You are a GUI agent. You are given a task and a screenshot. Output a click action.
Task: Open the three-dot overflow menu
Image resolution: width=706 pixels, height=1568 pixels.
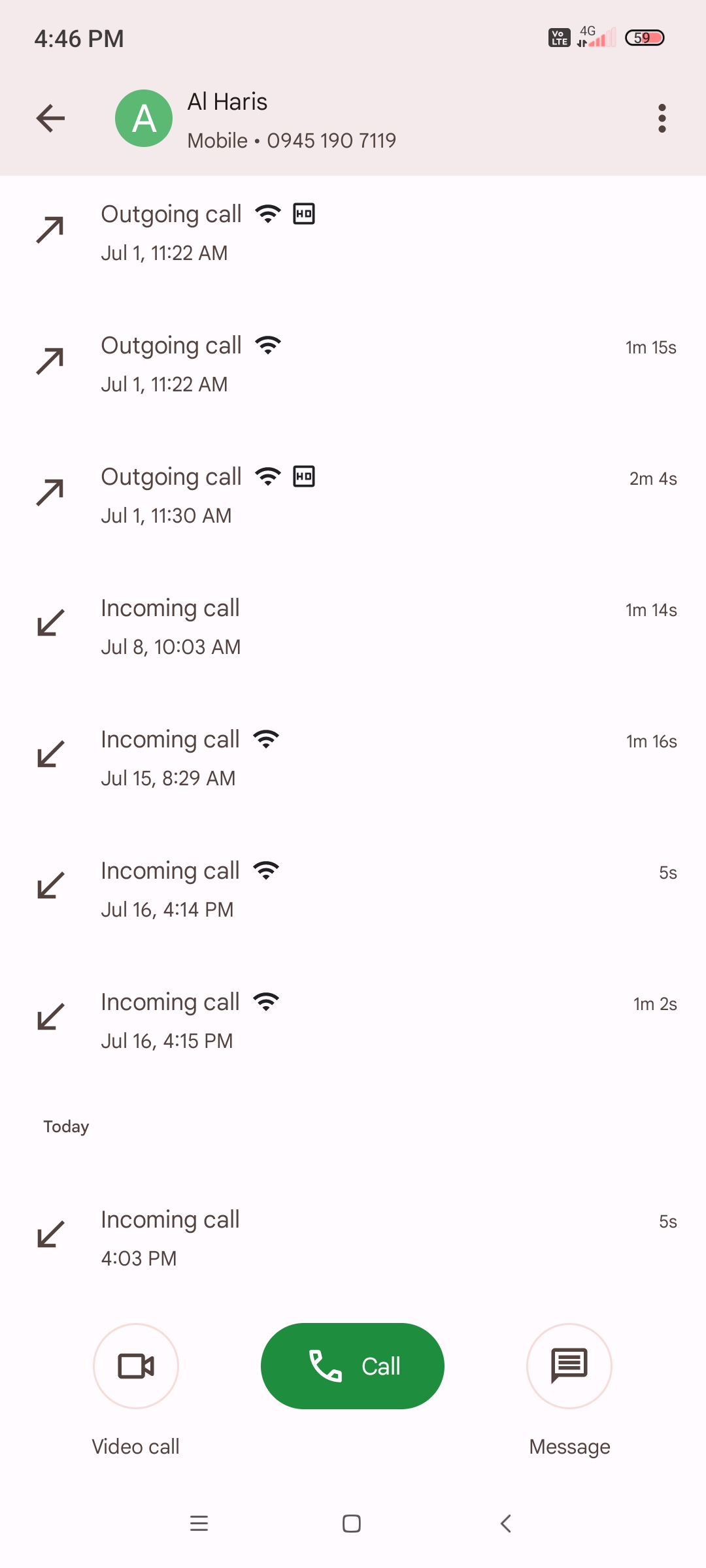pos(662,118)
